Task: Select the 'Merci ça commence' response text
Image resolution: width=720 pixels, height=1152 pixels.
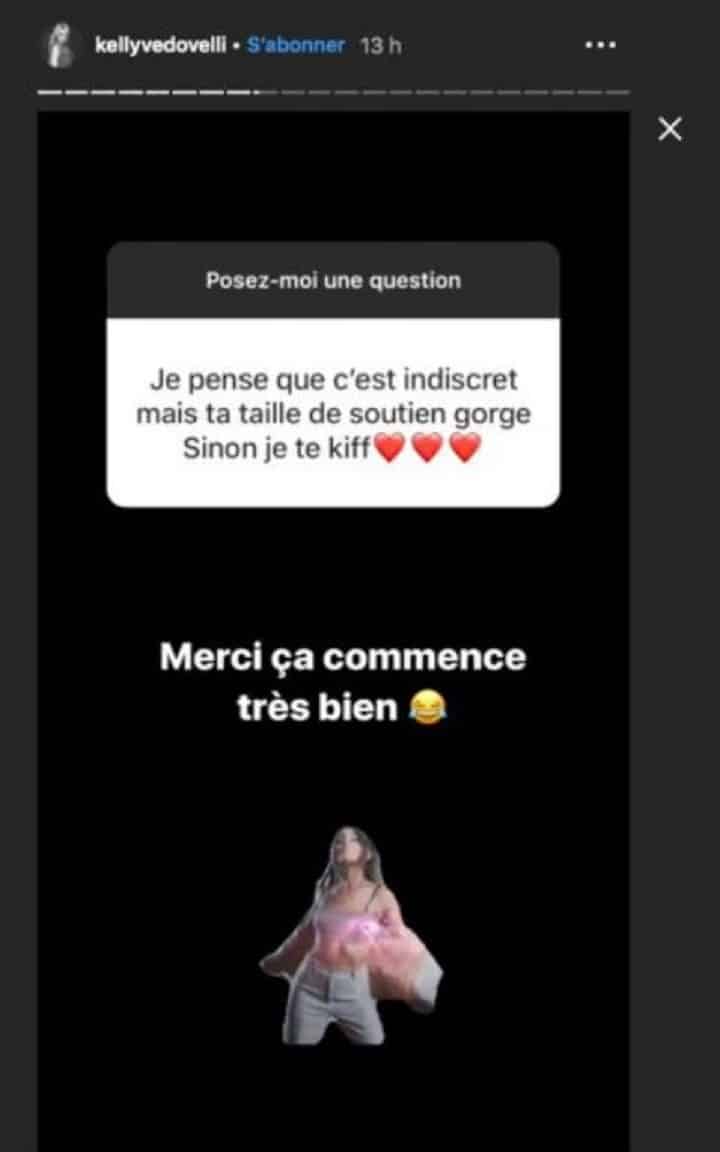Action: click(x=341, y=657)
